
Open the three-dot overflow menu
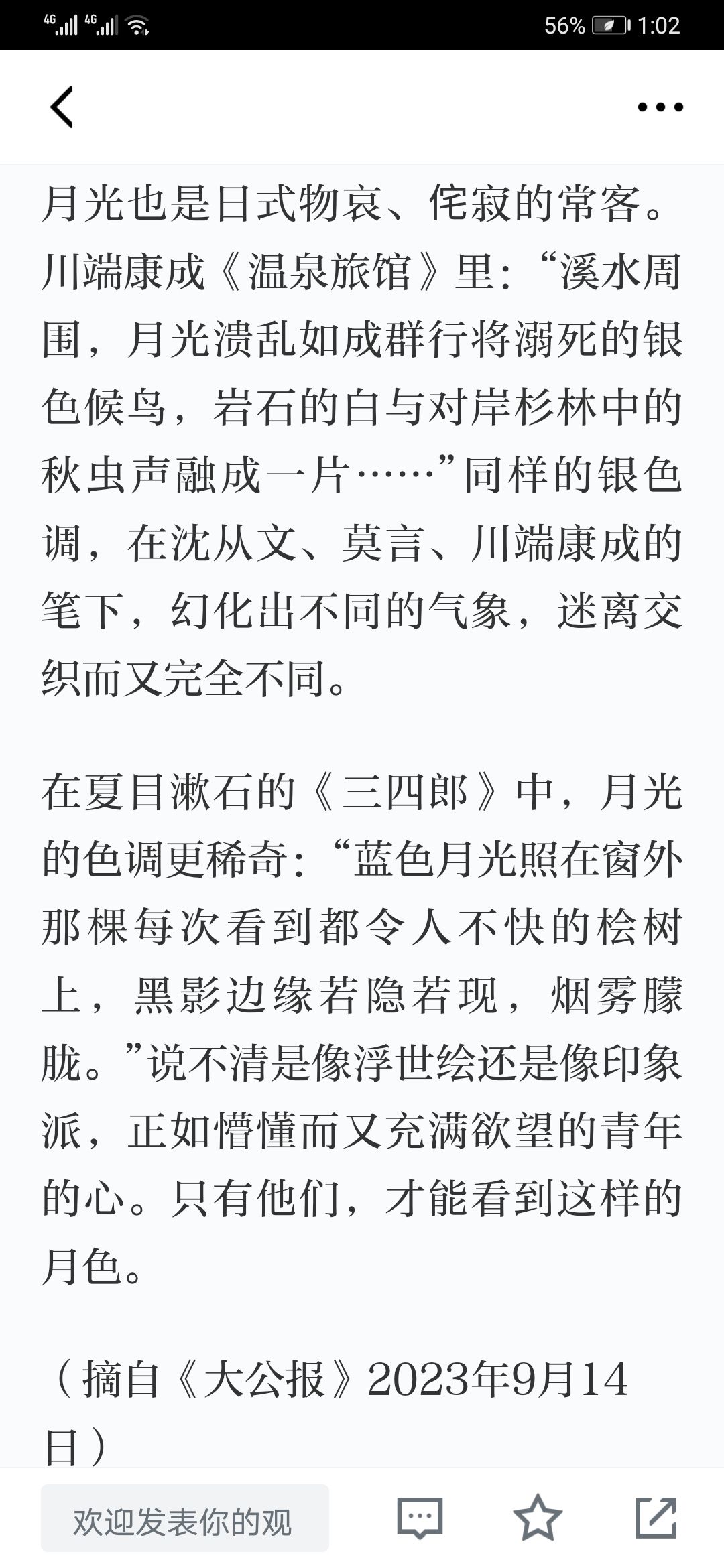point(660,107)
